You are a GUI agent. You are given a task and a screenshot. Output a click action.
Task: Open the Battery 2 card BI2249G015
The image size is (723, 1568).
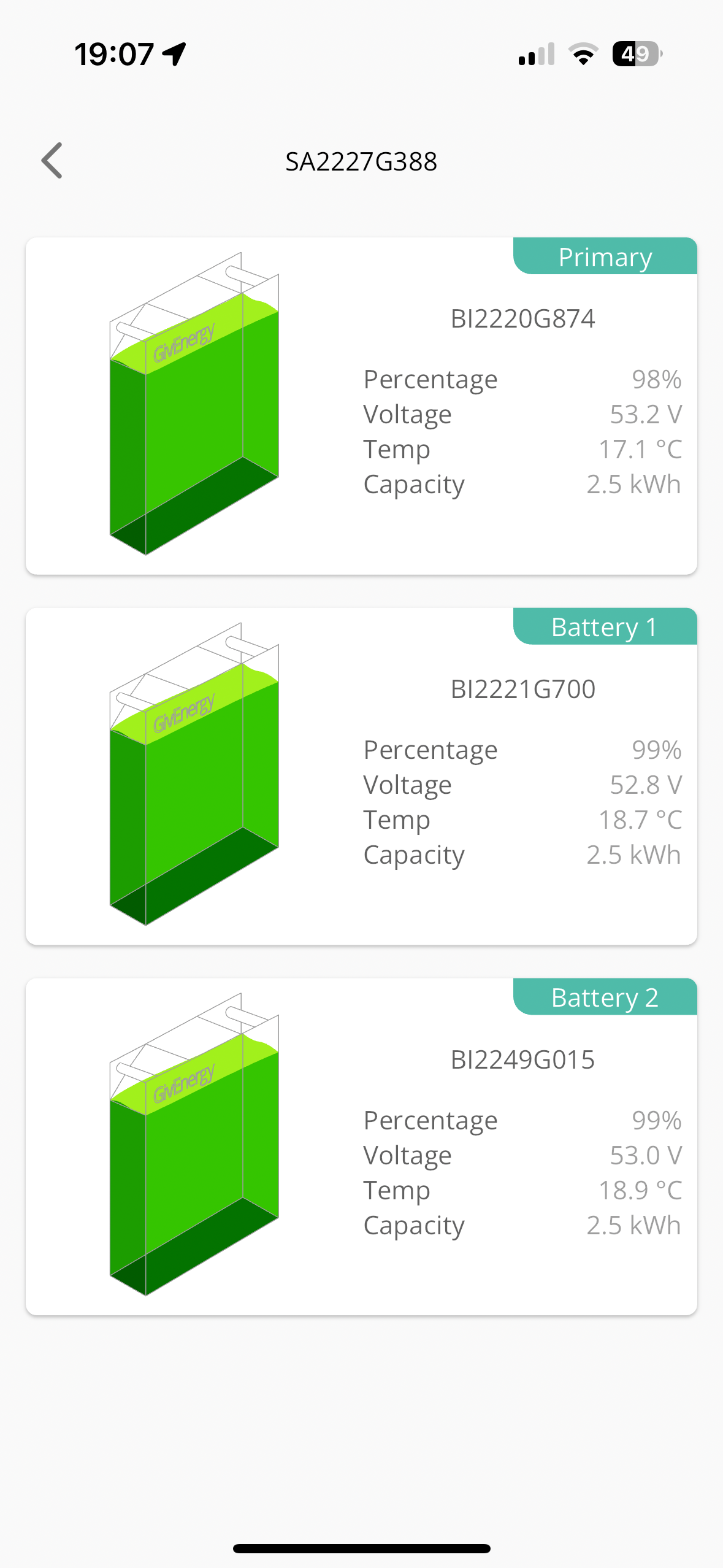click(x=361, y=1147)
